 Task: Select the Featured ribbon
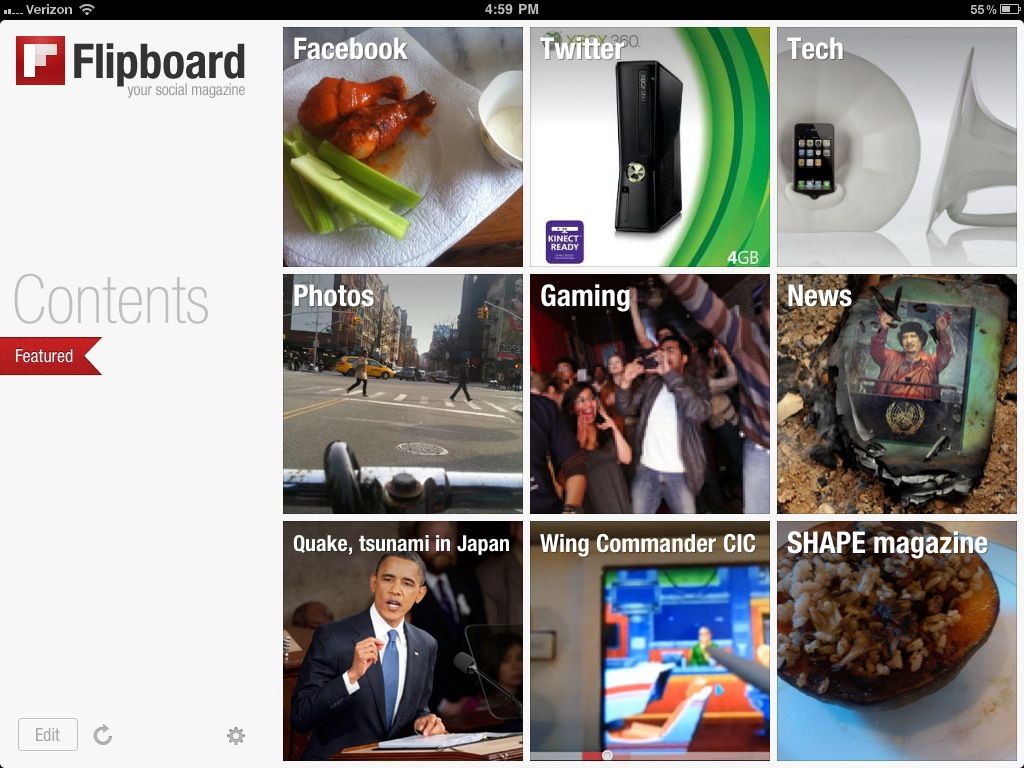[46, 356]
